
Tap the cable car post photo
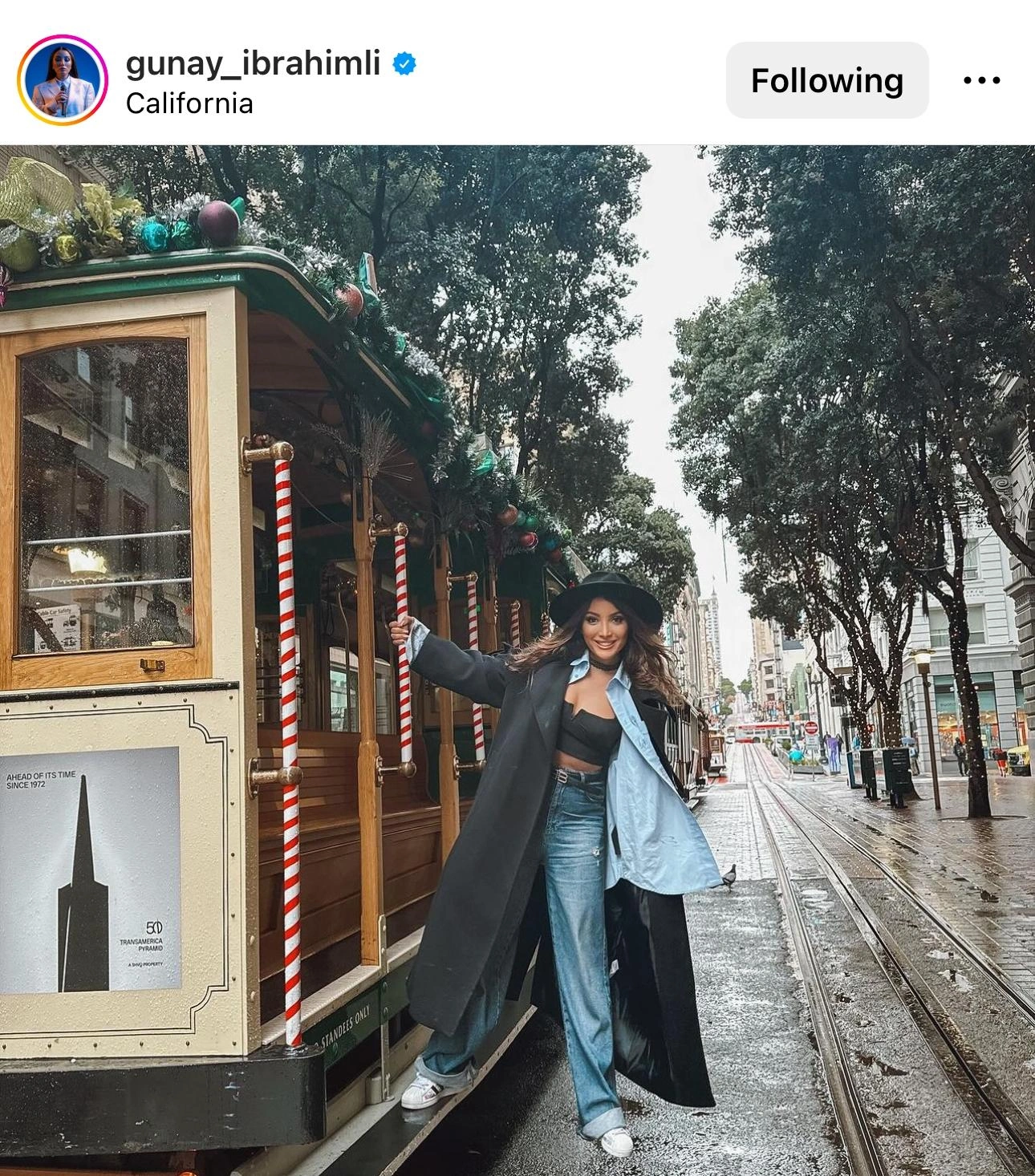517,658
